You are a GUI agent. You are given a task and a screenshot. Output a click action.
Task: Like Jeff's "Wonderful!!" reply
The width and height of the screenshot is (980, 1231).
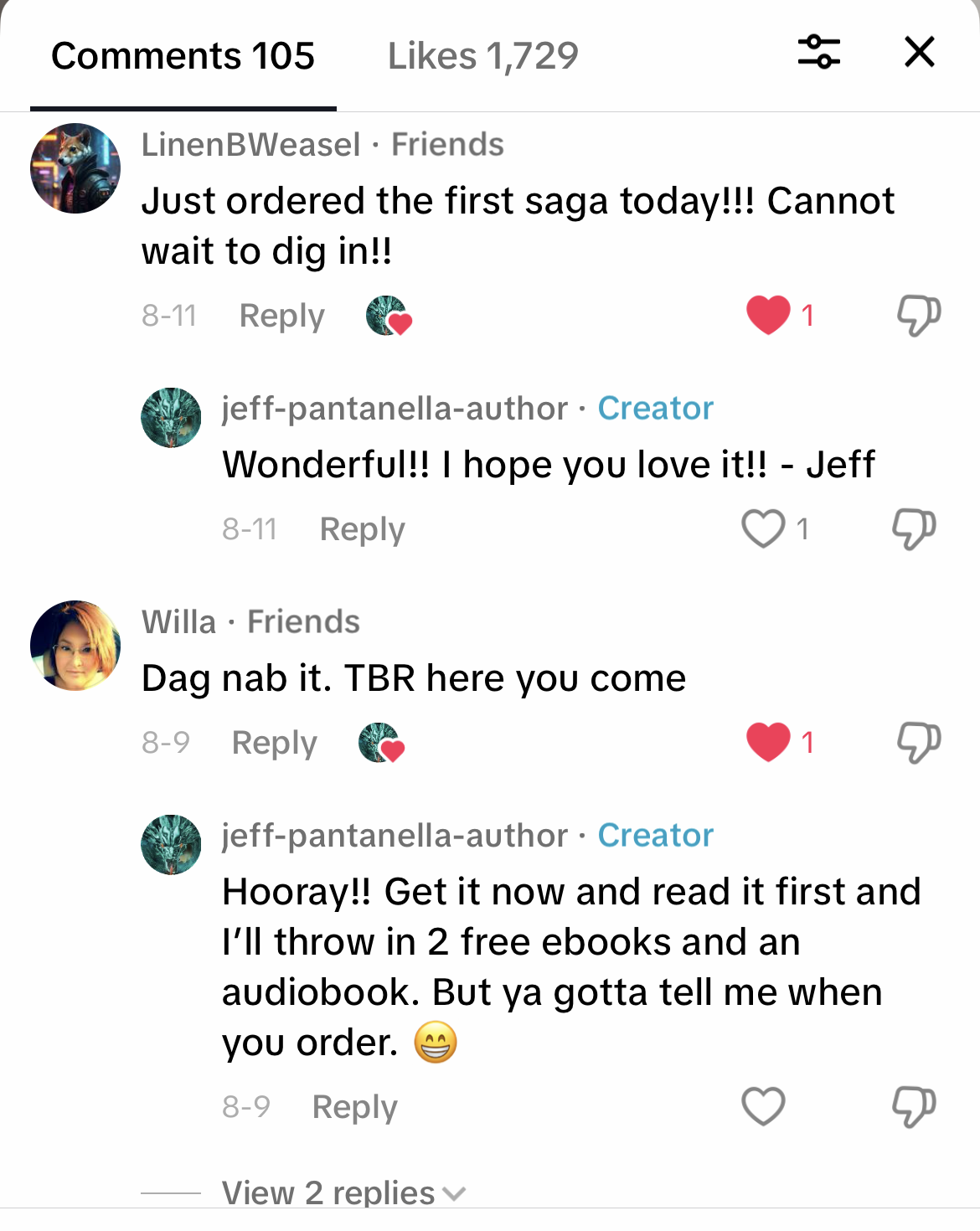coord(763,528)
